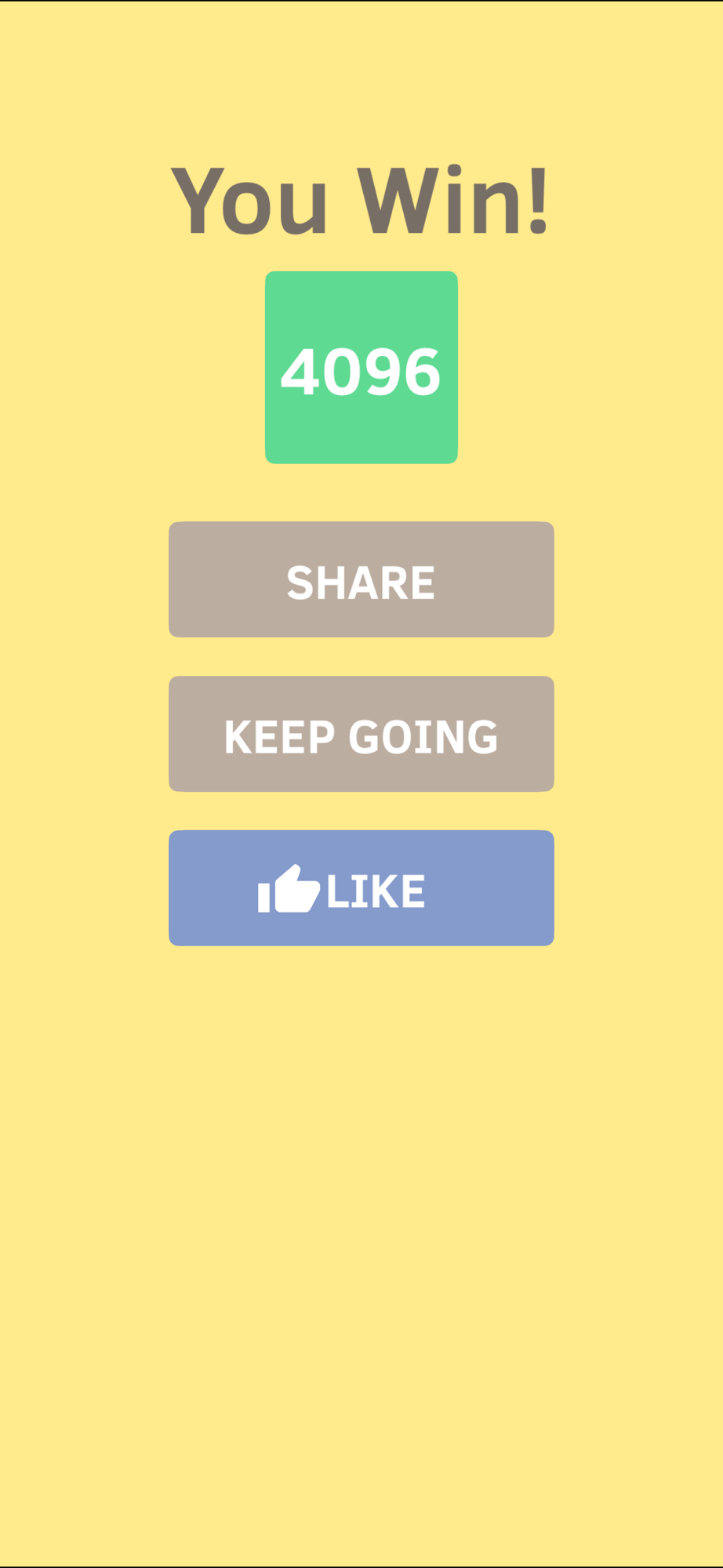The width and height of the screenshot is (723, 1568).
Task: Share your 4096 win
Action: click(x=361, y=579)
